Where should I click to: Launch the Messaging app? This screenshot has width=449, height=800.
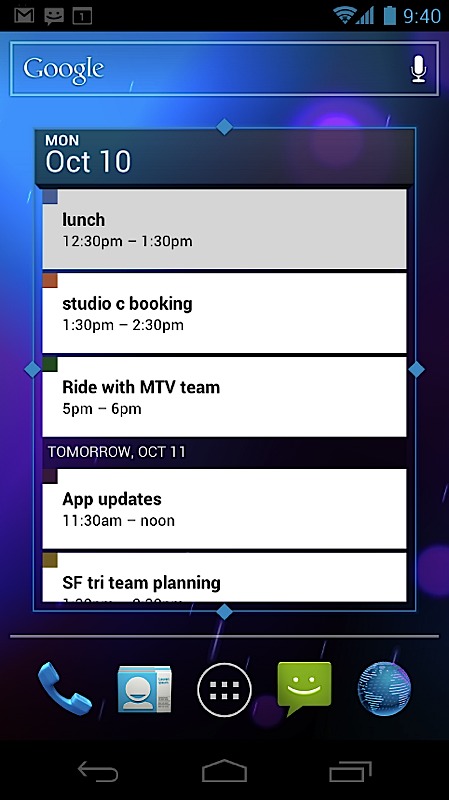click(x=304, y=689)
